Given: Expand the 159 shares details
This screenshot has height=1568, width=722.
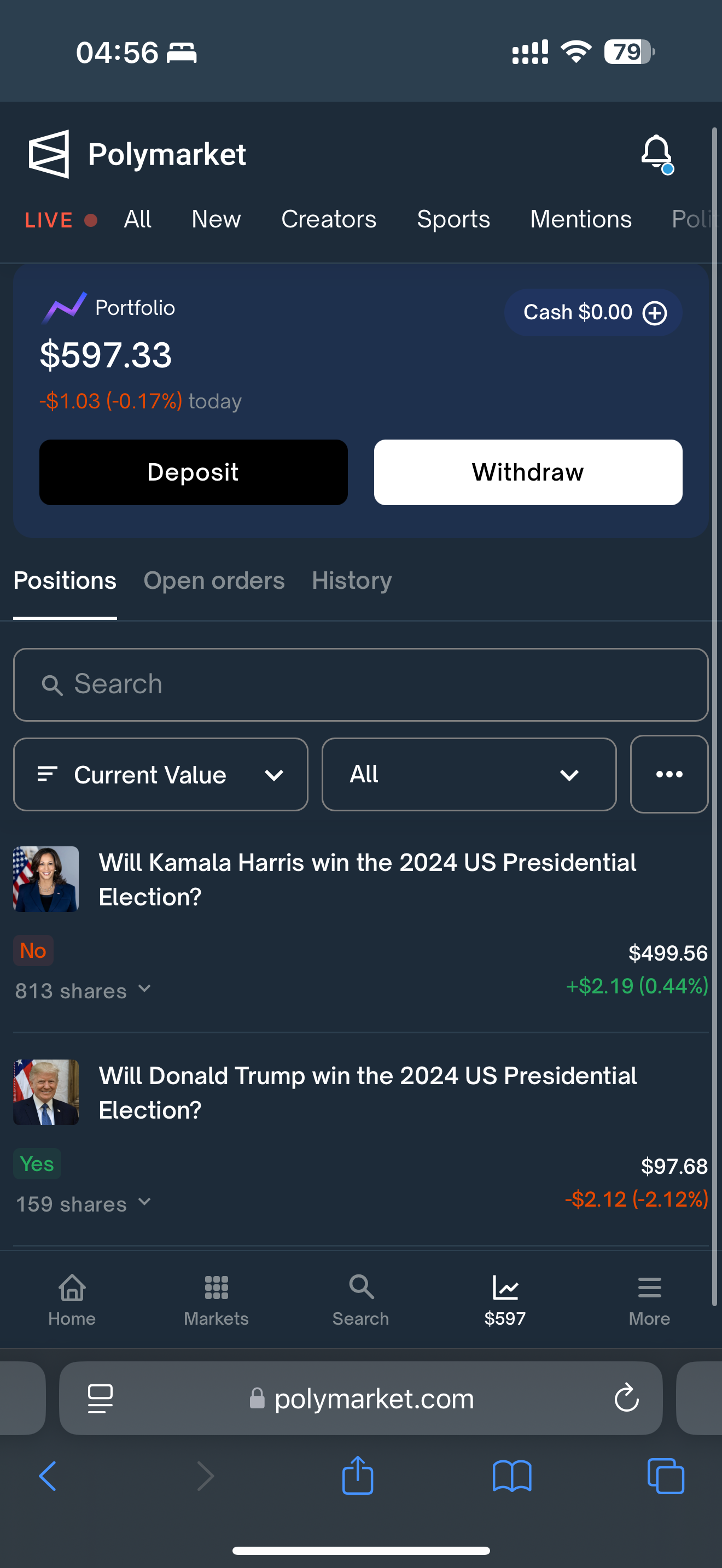Looking at the screenshot, I should coord(83,1203).
